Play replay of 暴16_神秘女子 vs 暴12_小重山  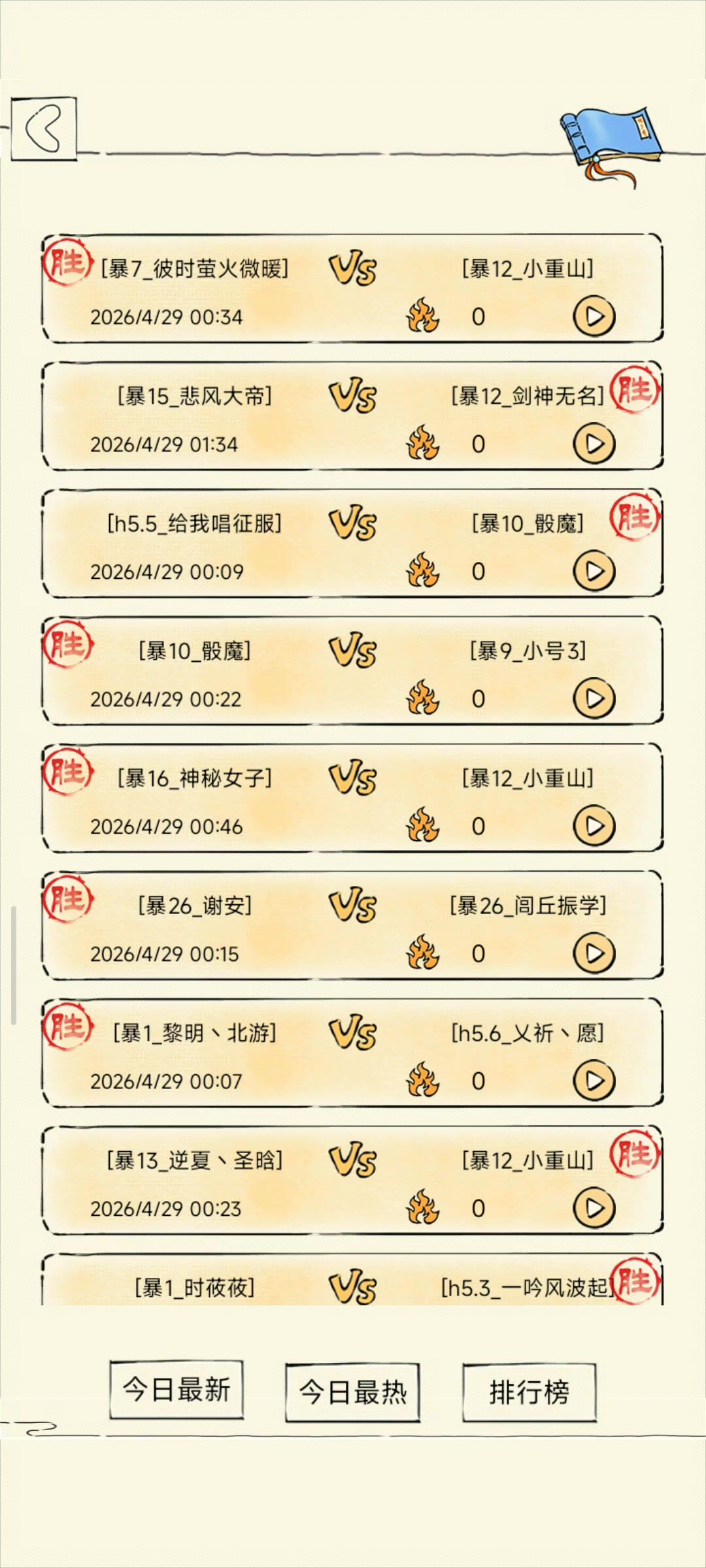click(x=594, y=826)
